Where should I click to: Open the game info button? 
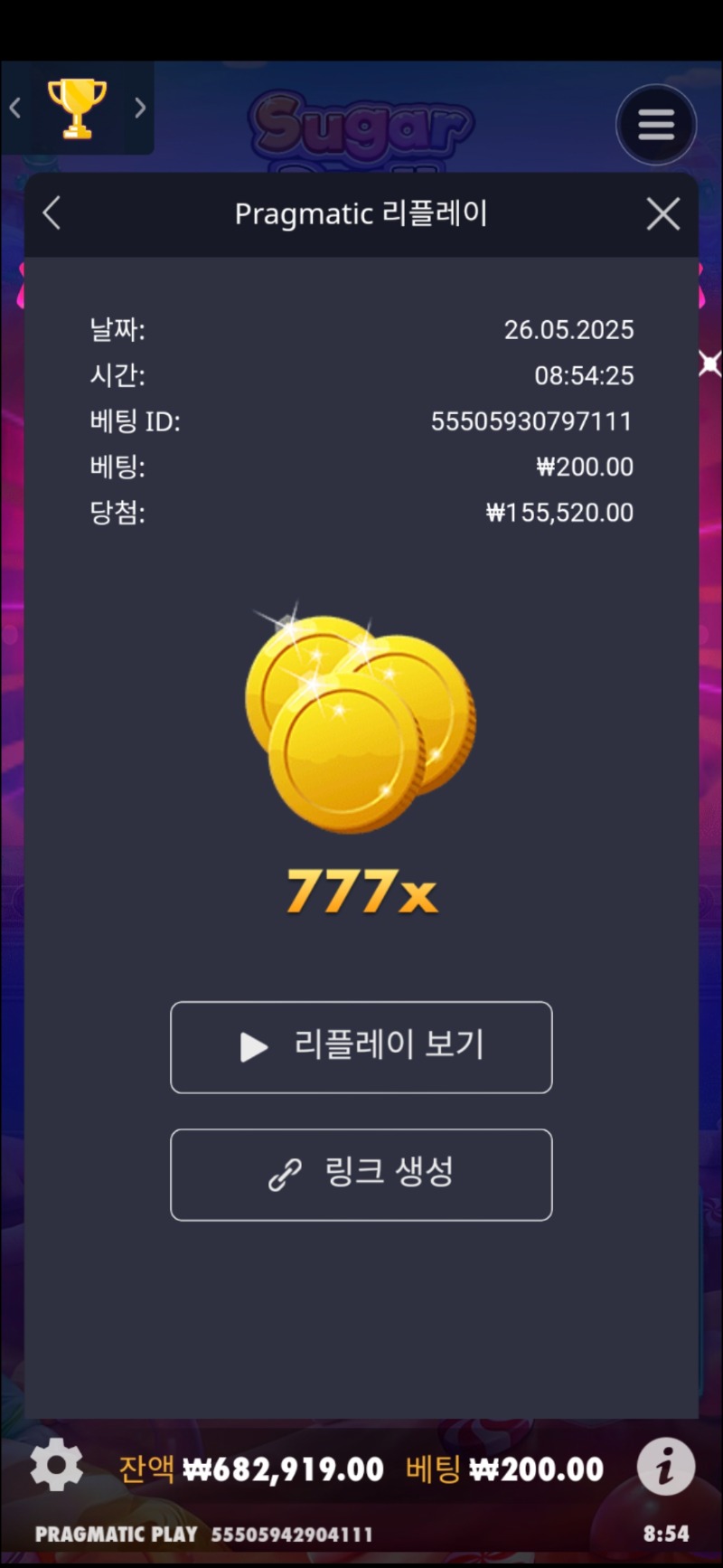click(x=666, y=1466)
